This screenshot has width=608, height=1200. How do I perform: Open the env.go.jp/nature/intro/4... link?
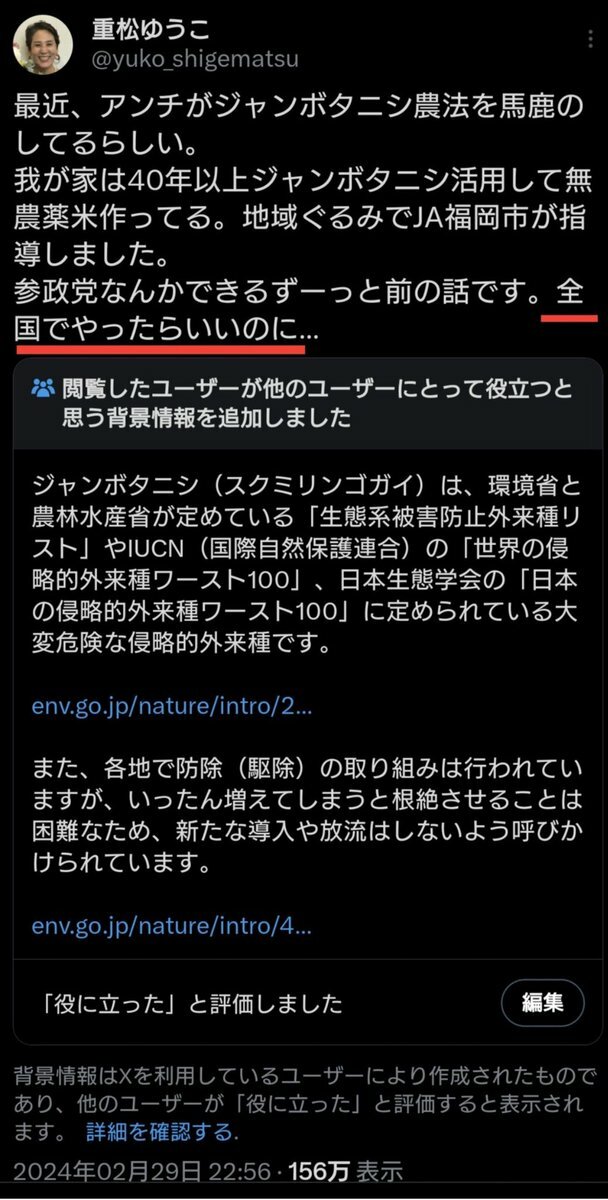[172, 923]
